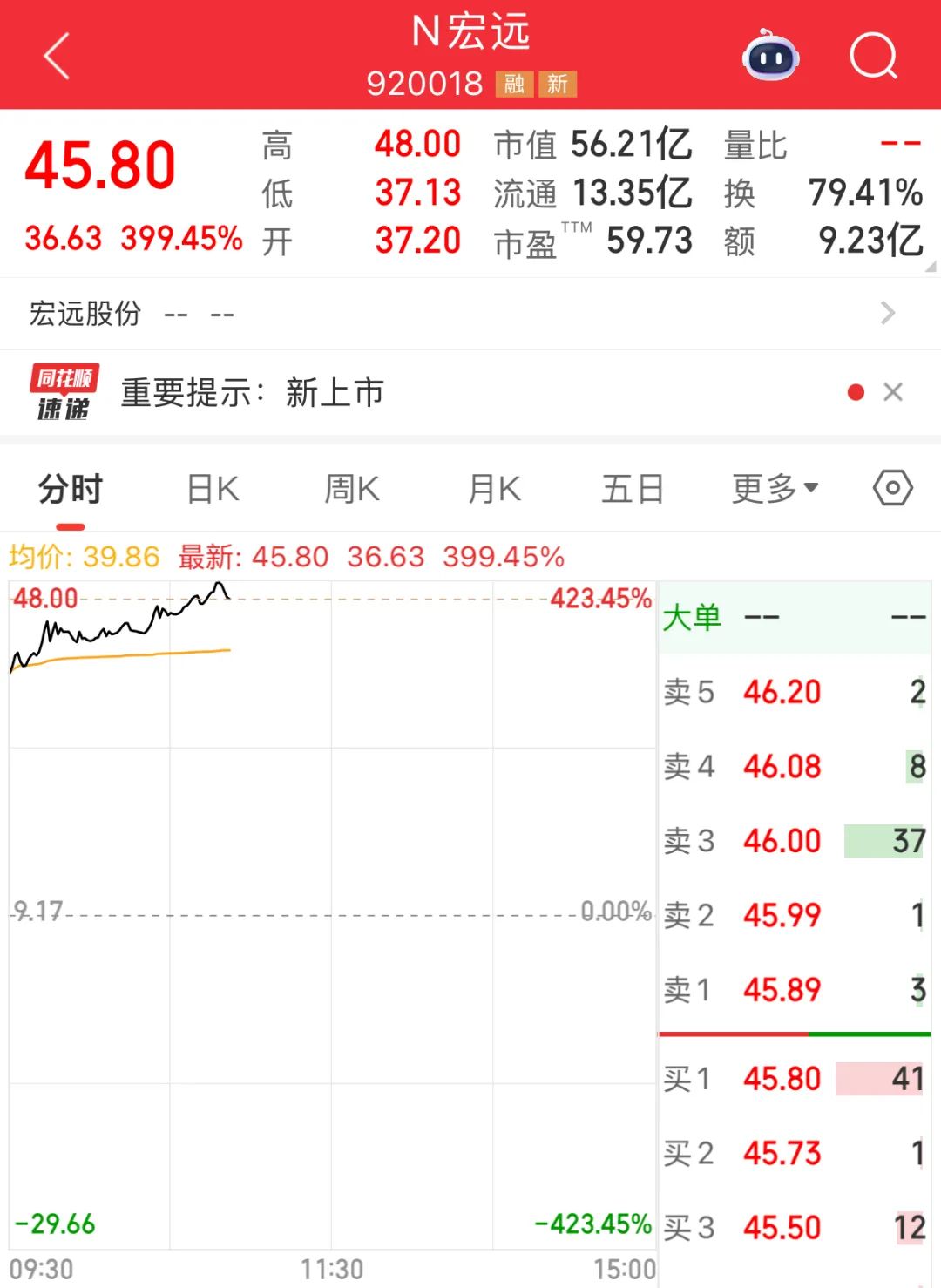
Task: Switch to the 日K tab
Action: (213, 489)
